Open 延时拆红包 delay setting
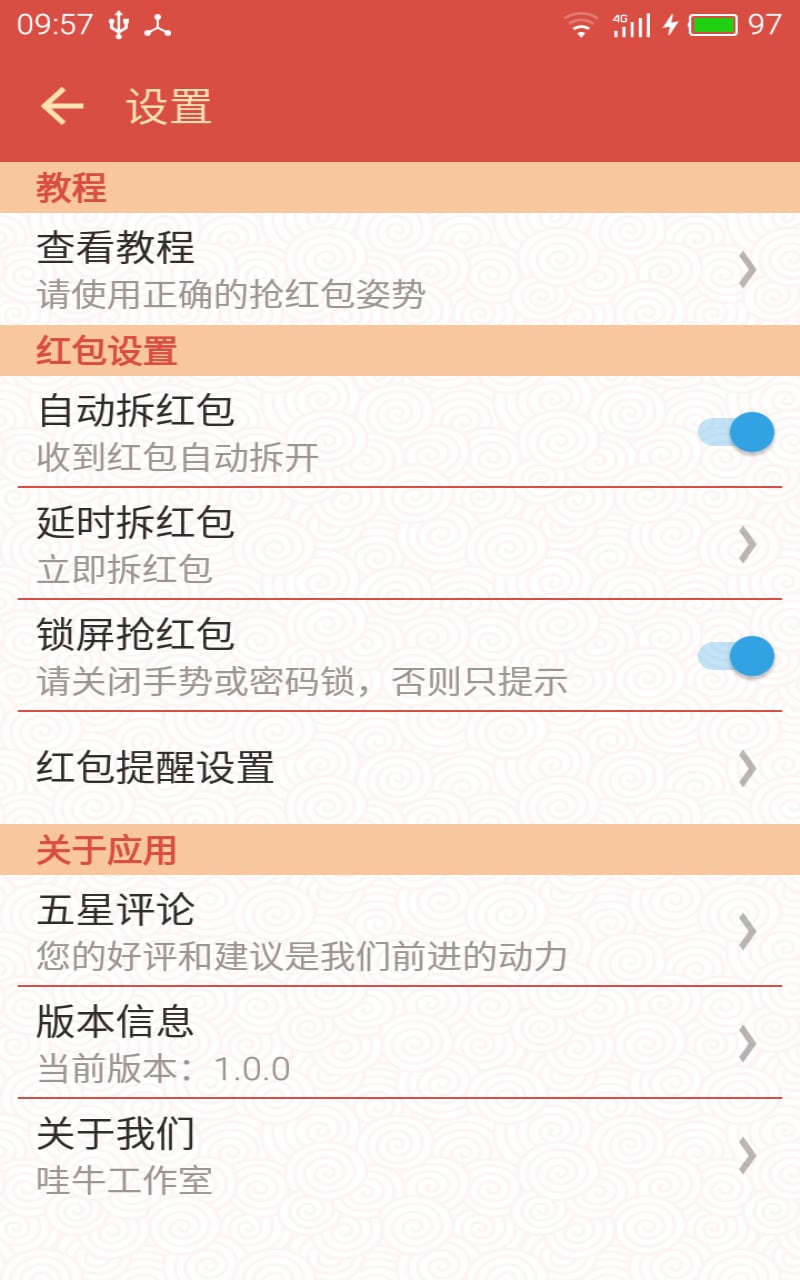The width and height of the screenshot is (800, 1280). [x=400, y=544]
